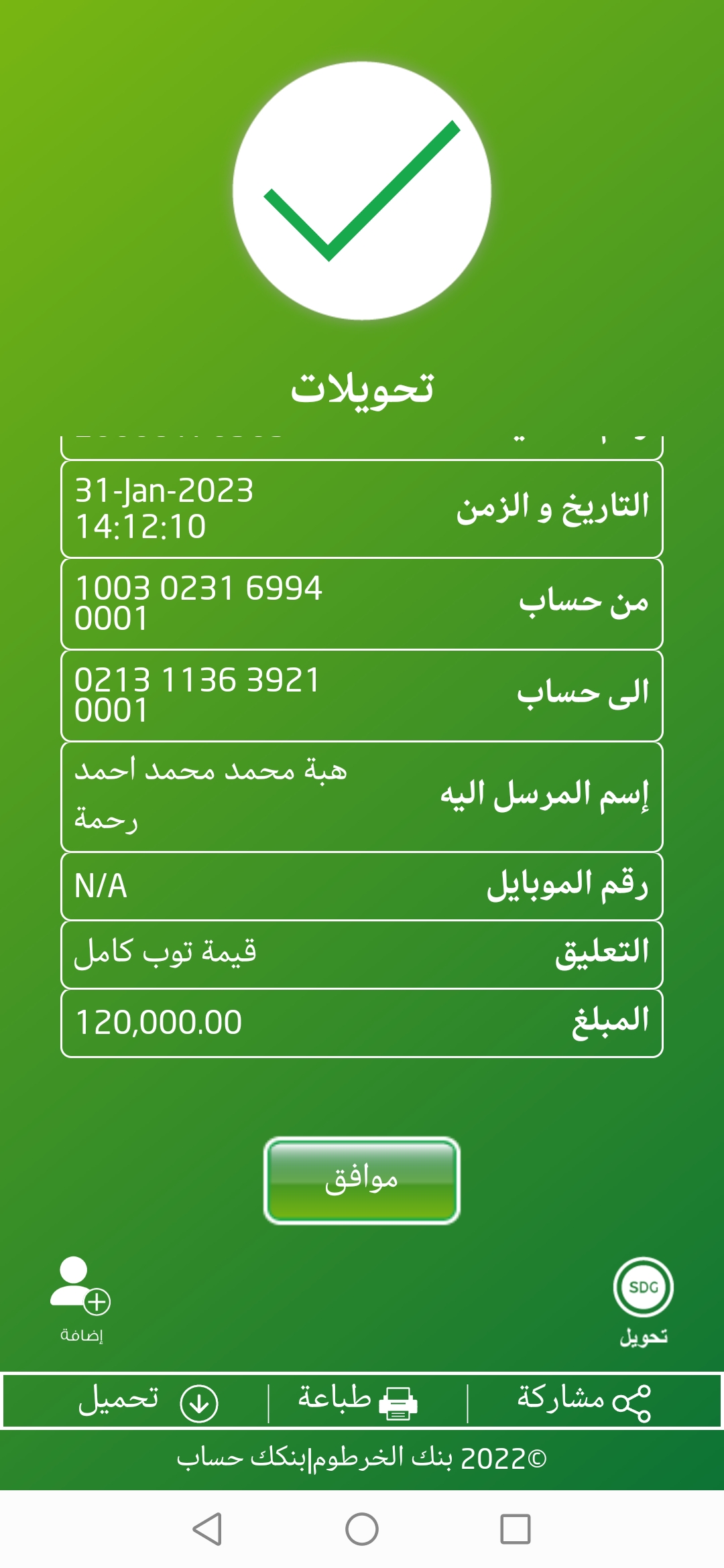This screenshot has height=1568, width=724.
Task: Print the receipt using طباعة
Action: 359,1402
